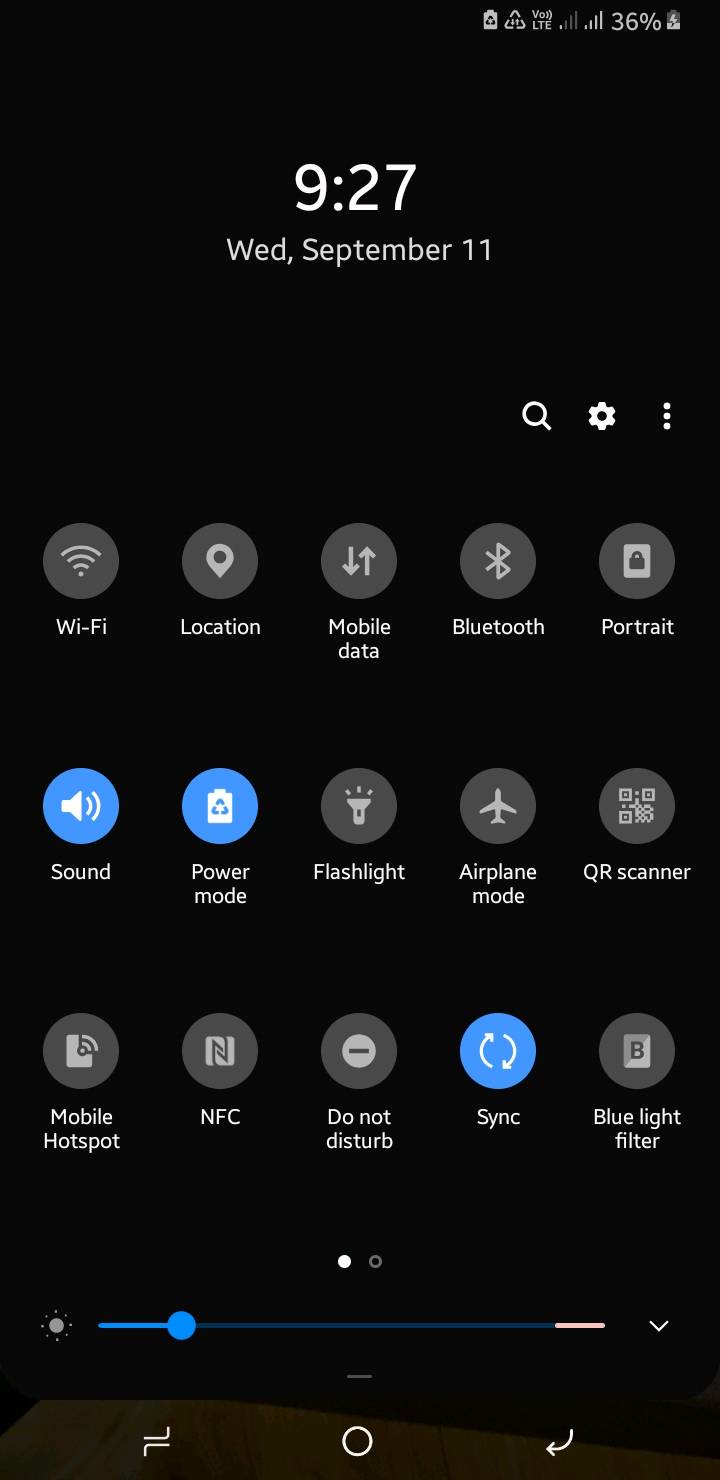Open the three-dot overflow menu
720x1480 pixels.
point(666,416)
